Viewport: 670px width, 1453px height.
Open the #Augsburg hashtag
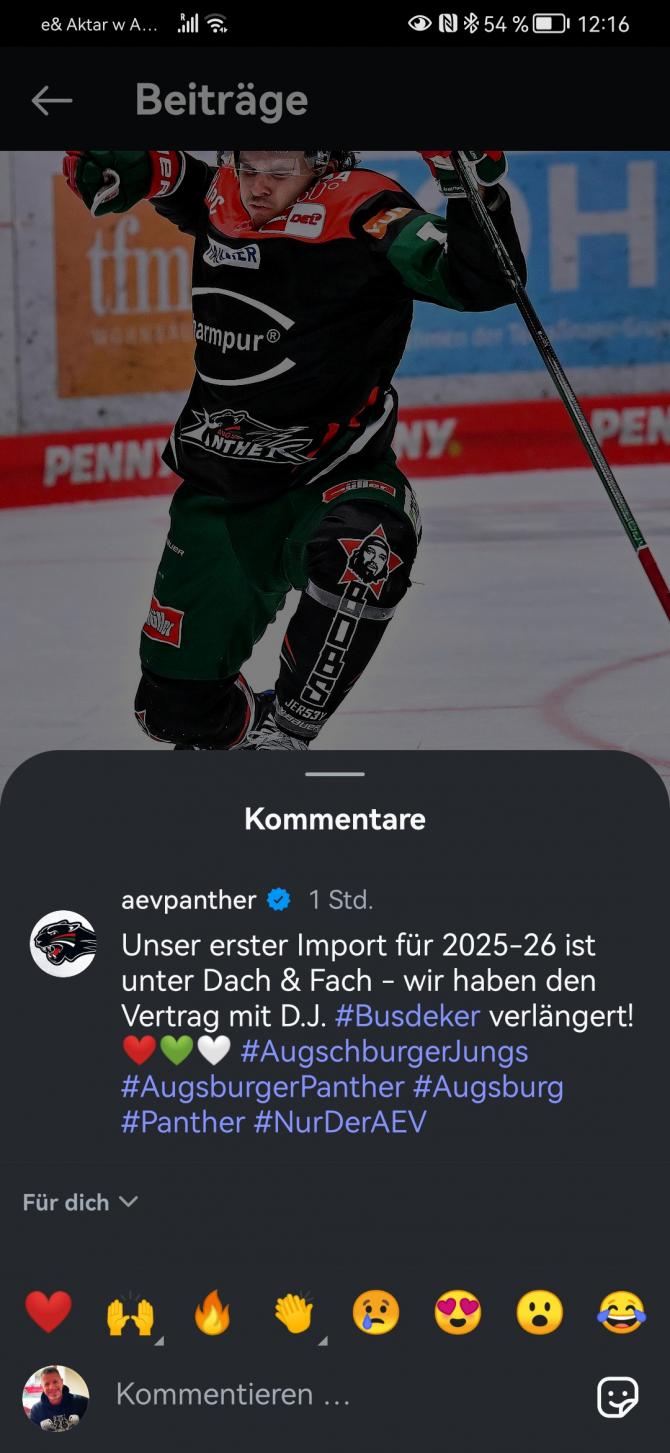[488, 1086]
